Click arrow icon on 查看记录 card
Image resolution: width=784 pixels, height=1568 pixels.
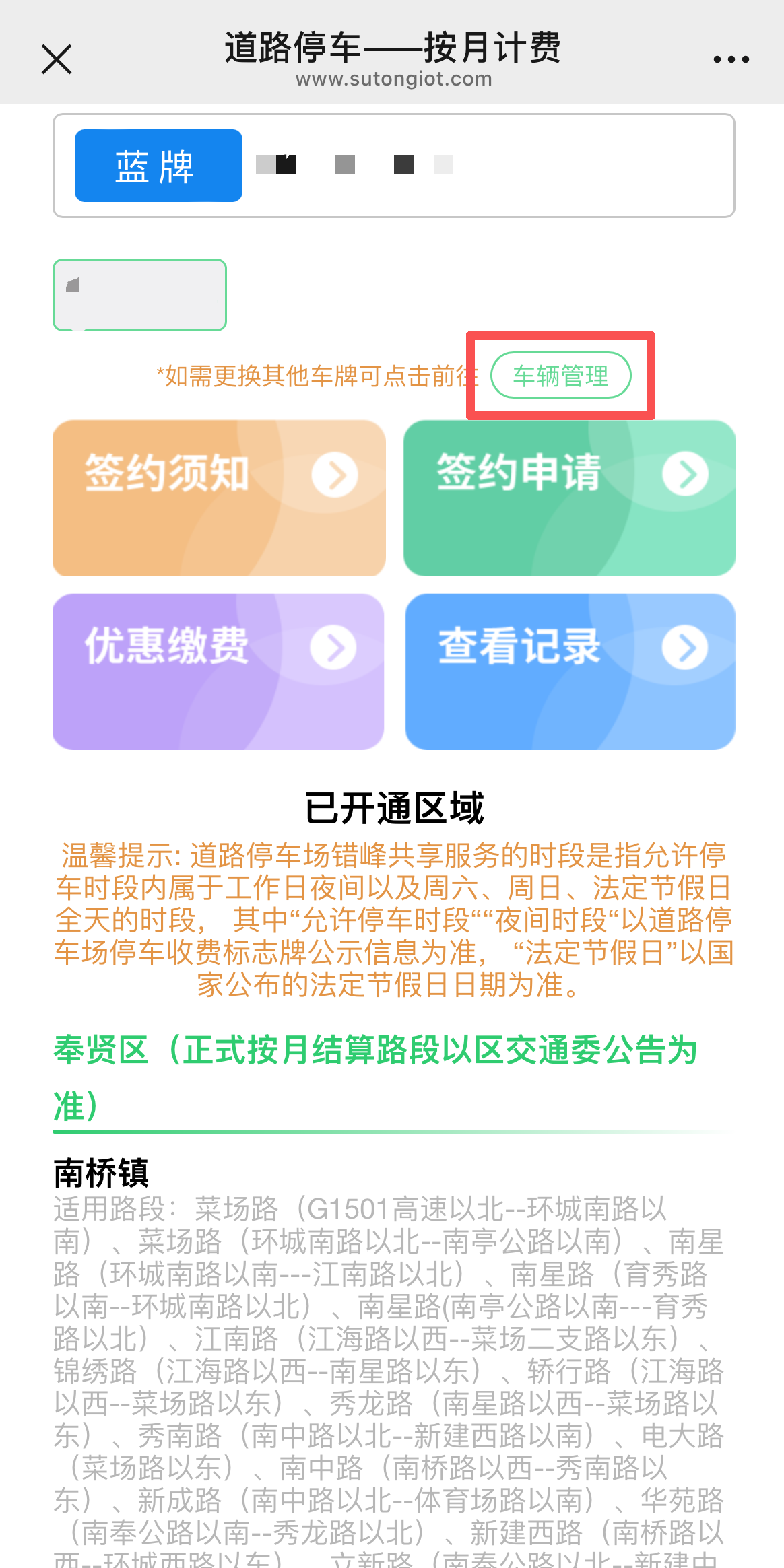pos(686,647)
